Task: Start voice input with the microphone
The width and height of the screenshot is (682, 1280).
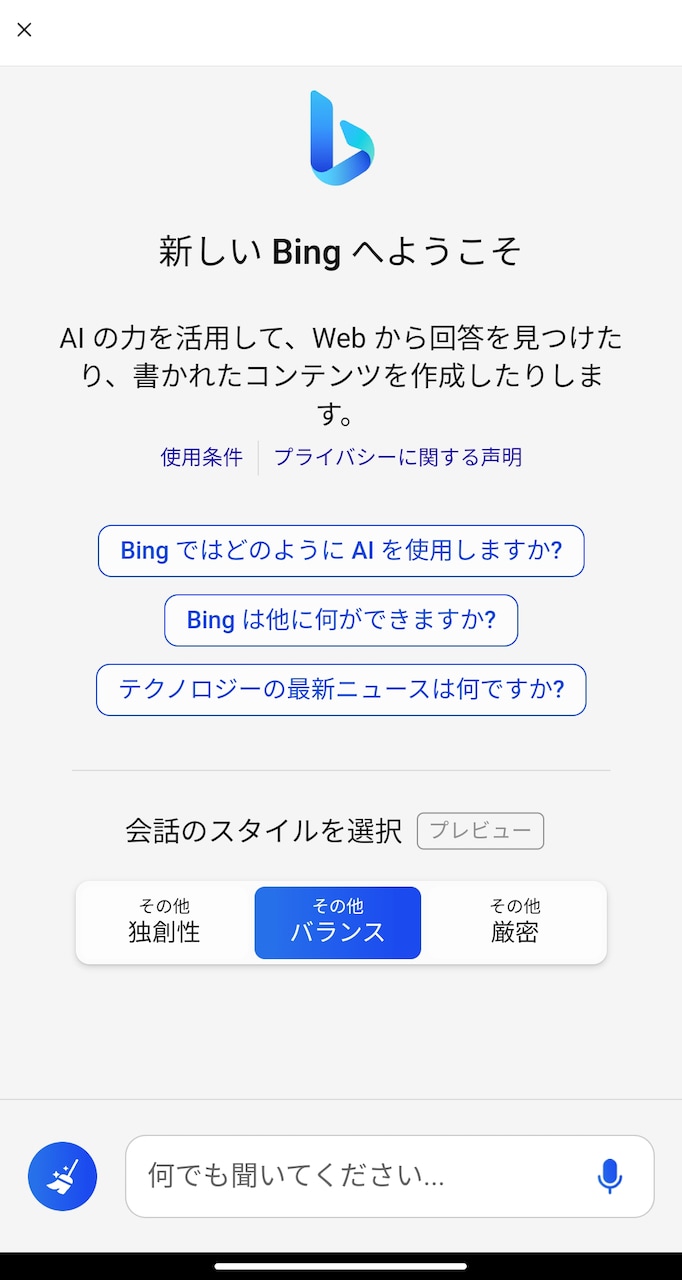Action: click(609, 1176)
